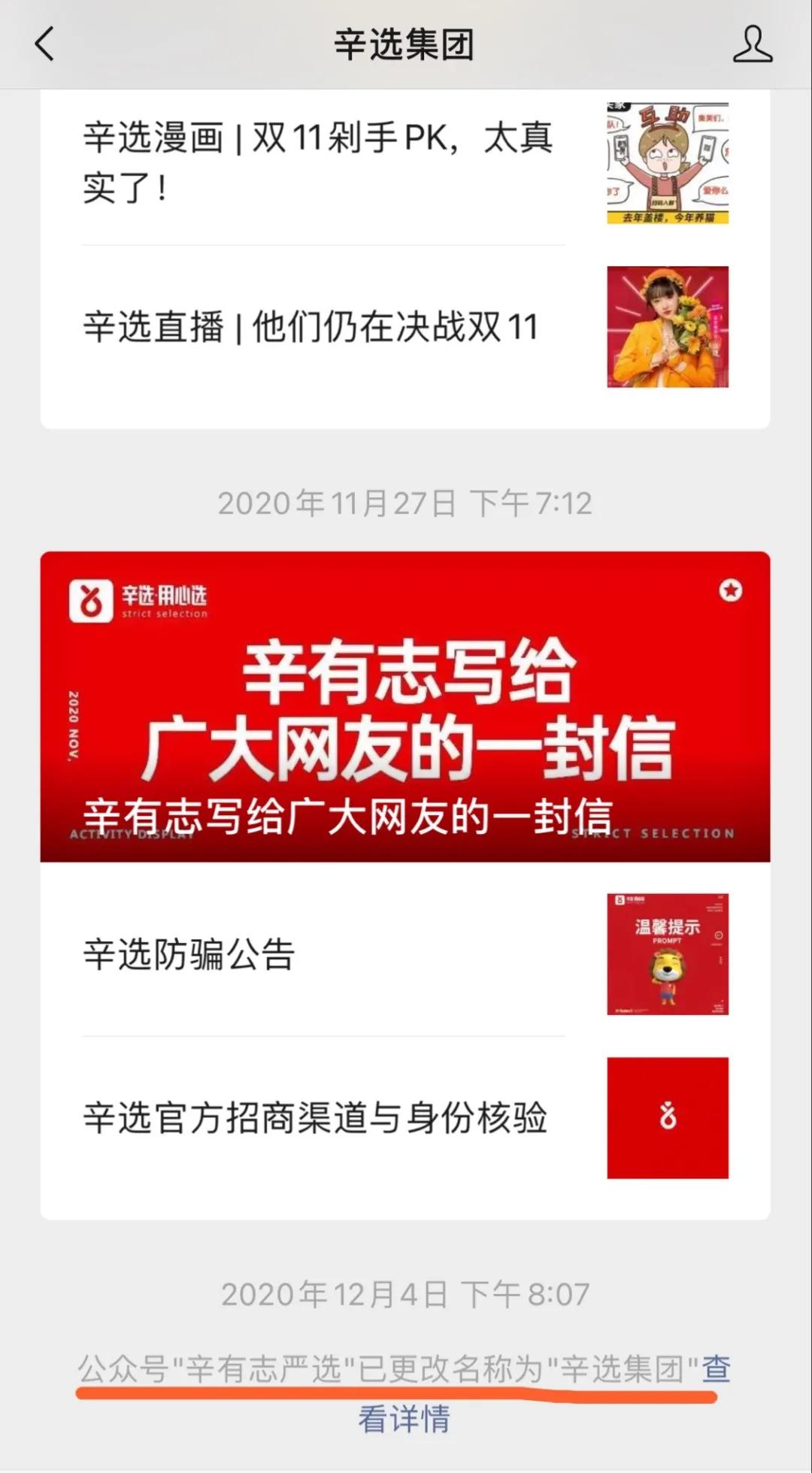This screenshot has width=812, height=1473.
Task: Tap the back chevron to leave chat
Action: [43, 45]
